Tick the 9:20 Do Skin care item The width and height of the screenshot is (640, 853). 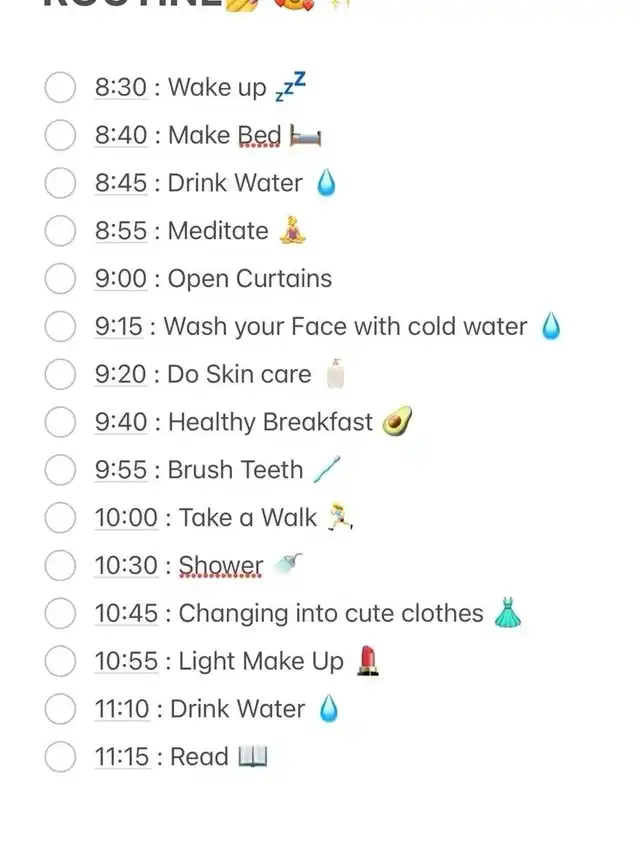pyautogui.click(x=60, y=374)
